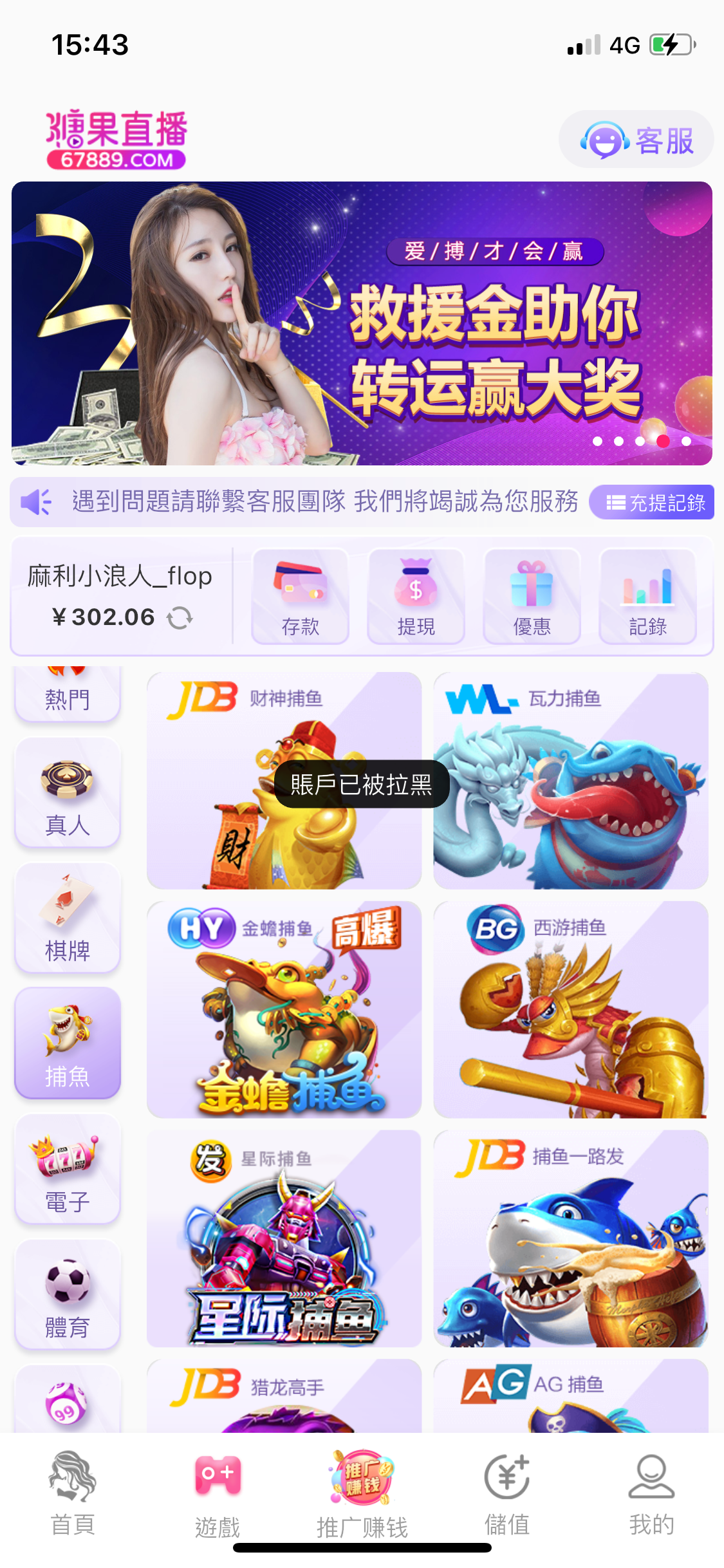Image resolution: width=724 pixels, height=1568 pixels.
Task: Tap the 存款 deposit button
Action: coord(301,595)
